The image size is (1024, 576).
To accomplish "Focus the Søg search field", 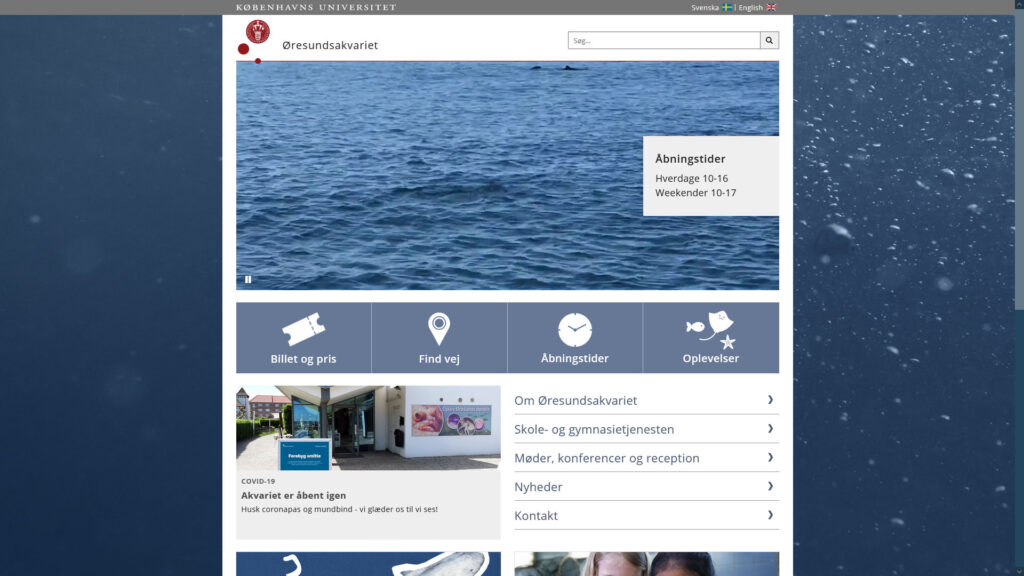I will [664, 40].
